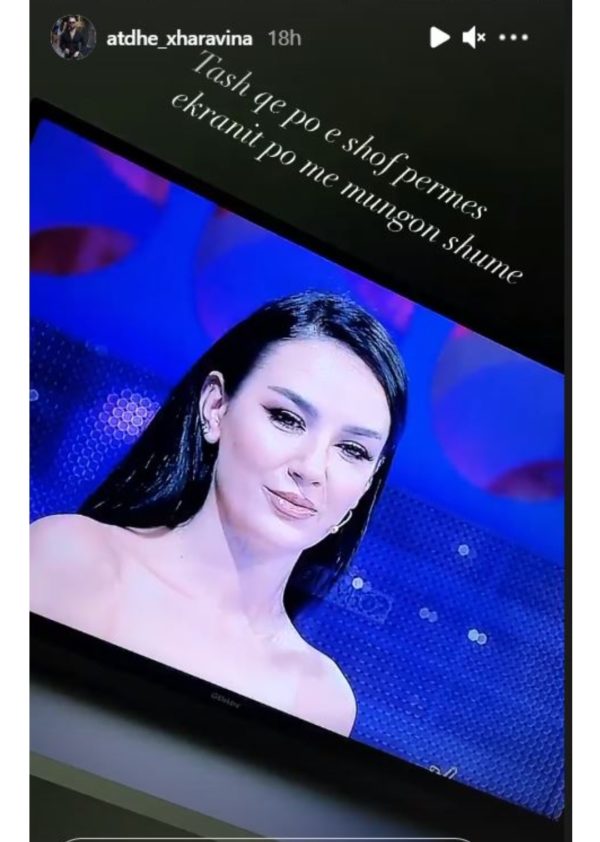Open the three-dot more options menu

pos(512,38)
